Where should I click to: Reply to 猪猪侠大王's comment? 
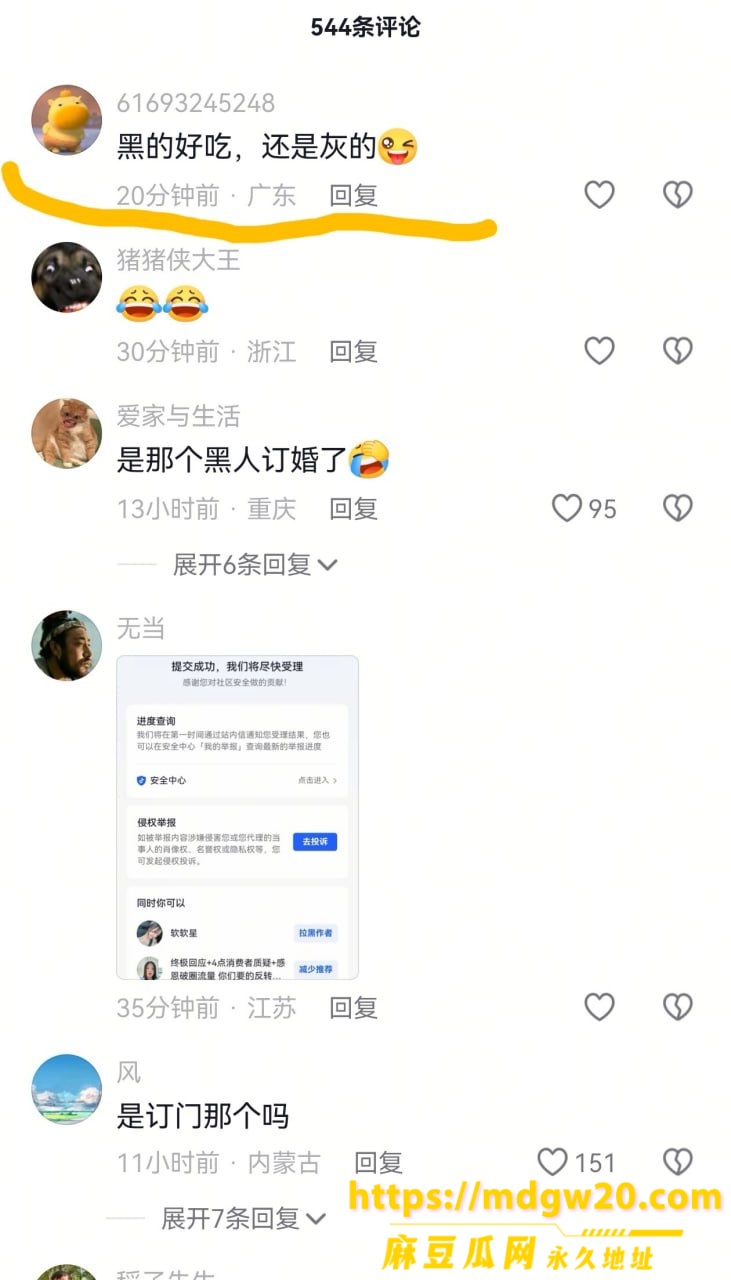pos(354,351)
